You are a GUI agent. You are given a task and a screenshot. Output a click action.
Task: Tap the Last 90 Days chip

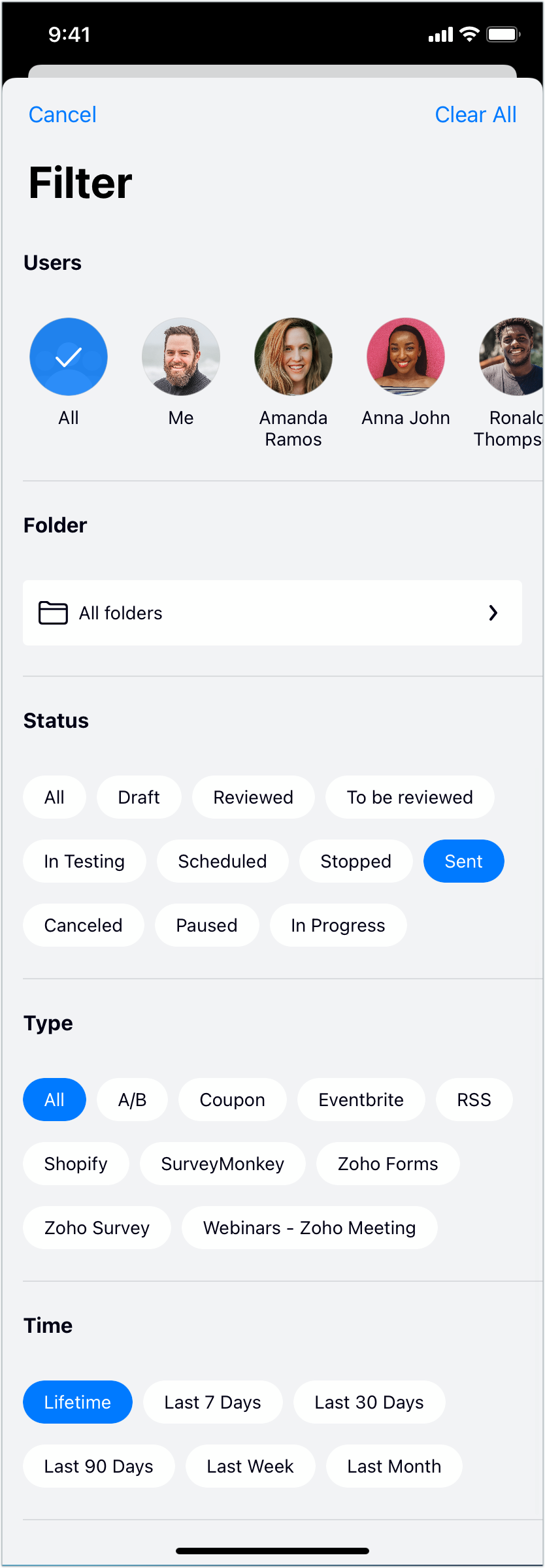99,1466
